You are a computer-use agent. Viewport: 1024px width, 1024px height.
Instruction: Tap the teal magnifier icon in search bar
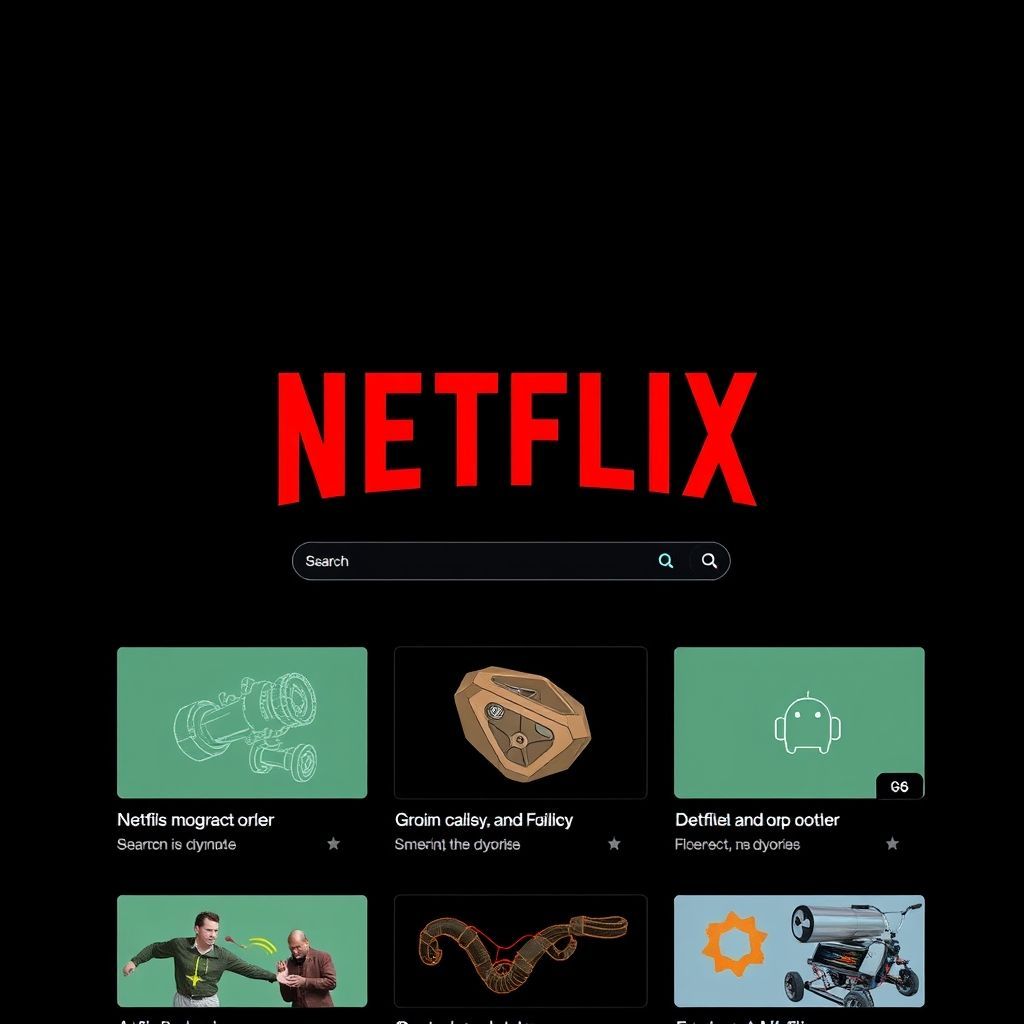[666, 561]
